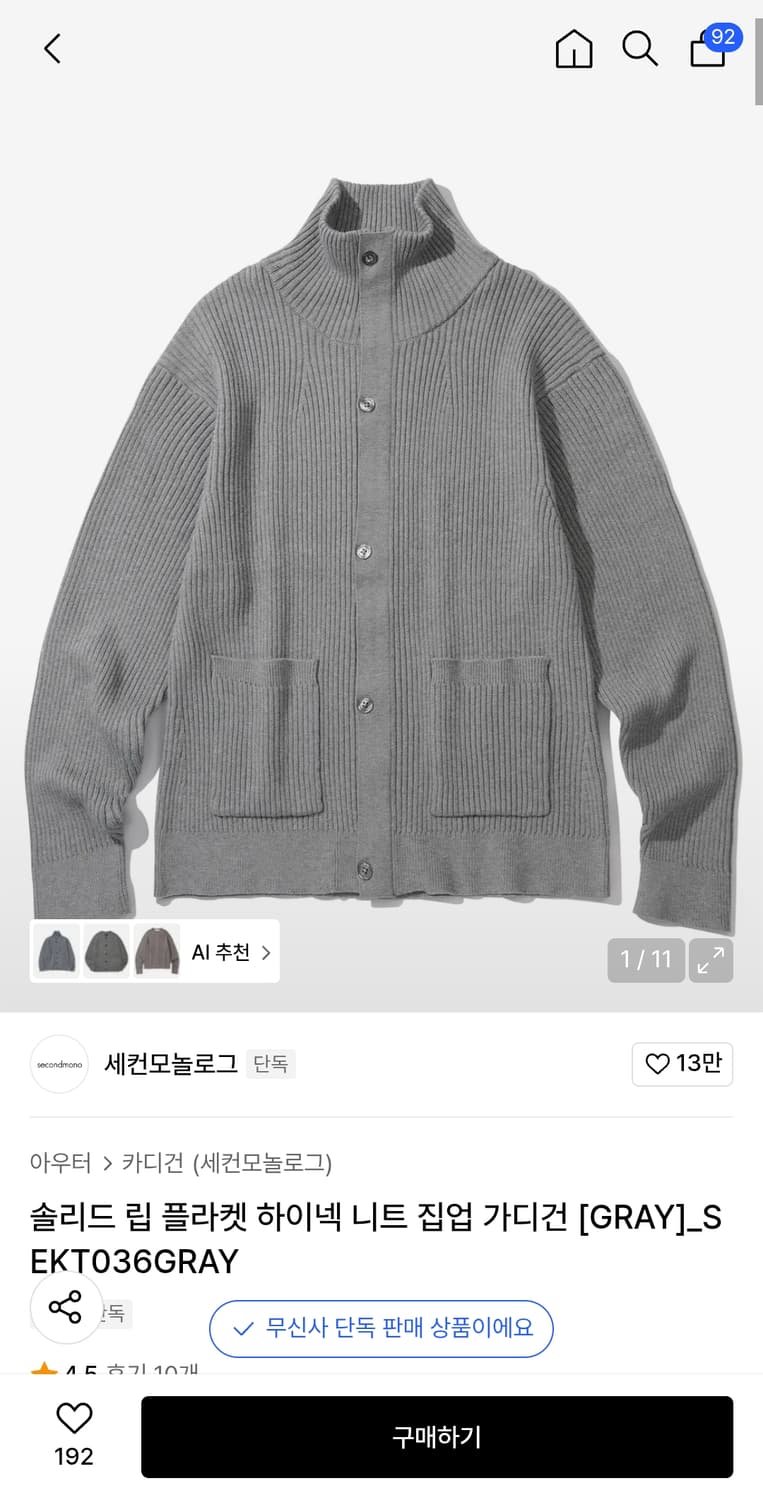Open the shopping bag with 92 items
Screen dimensions: 763x1500
coord(708,52)
